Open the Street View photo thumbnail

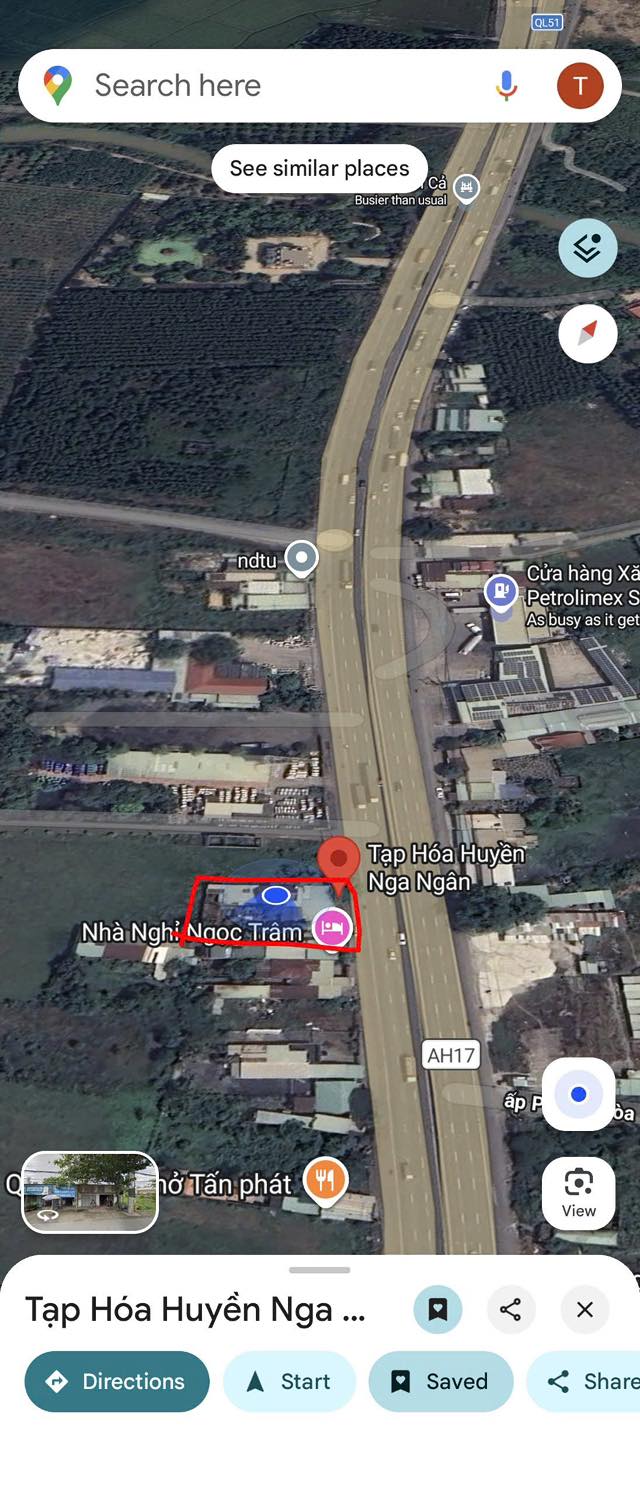pyautogui.click(x=90, y=1191)
